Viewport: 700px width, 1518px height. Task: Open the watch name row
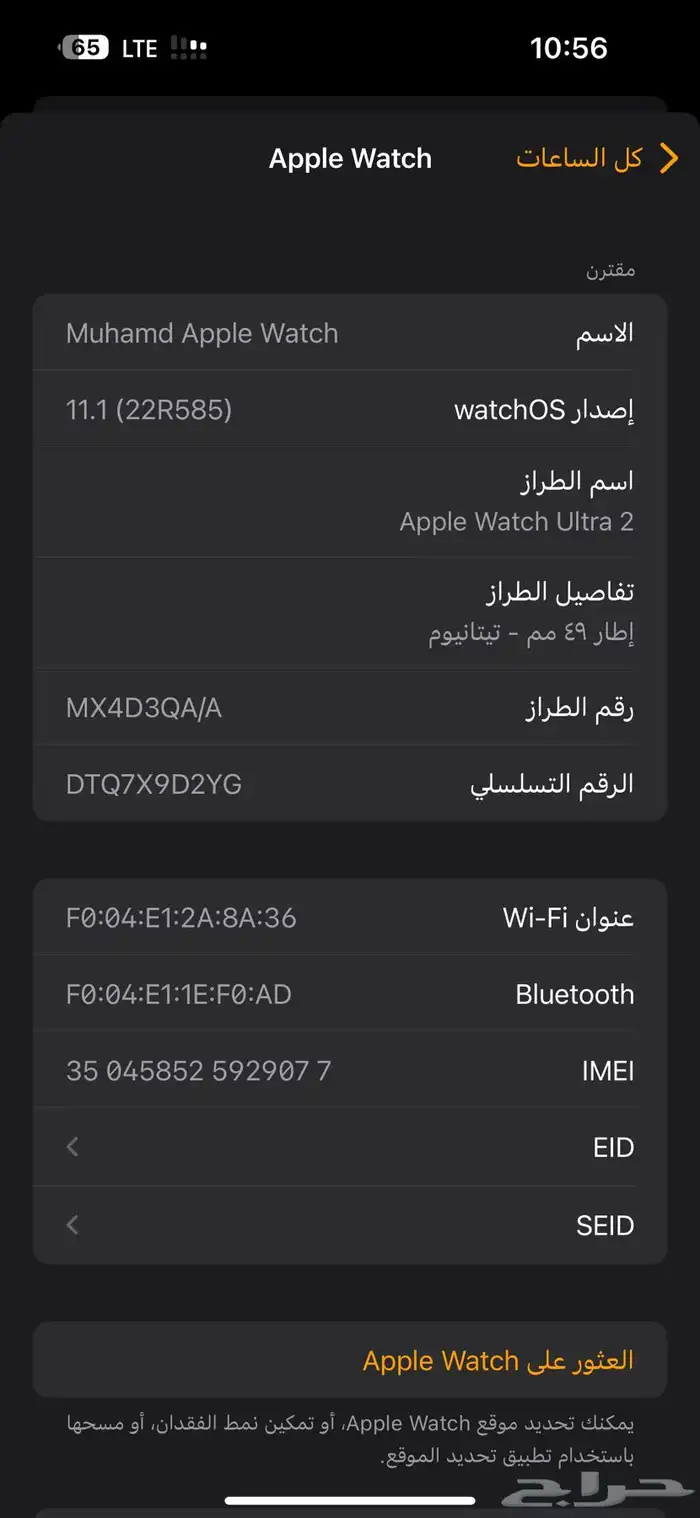[x=350, y=333]
